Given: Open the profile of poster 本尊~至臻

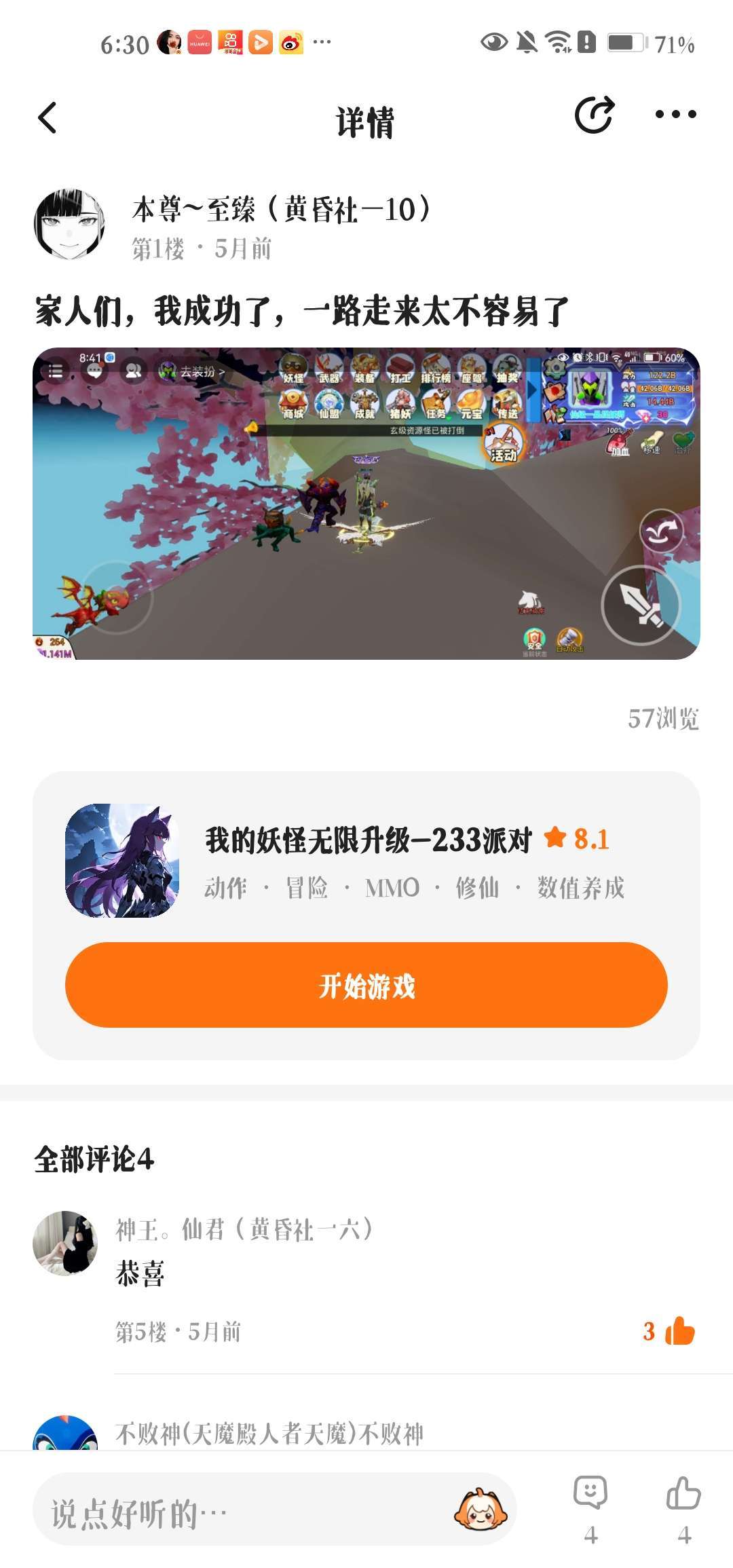Looking at the screenshot, I should pos(70,225).
